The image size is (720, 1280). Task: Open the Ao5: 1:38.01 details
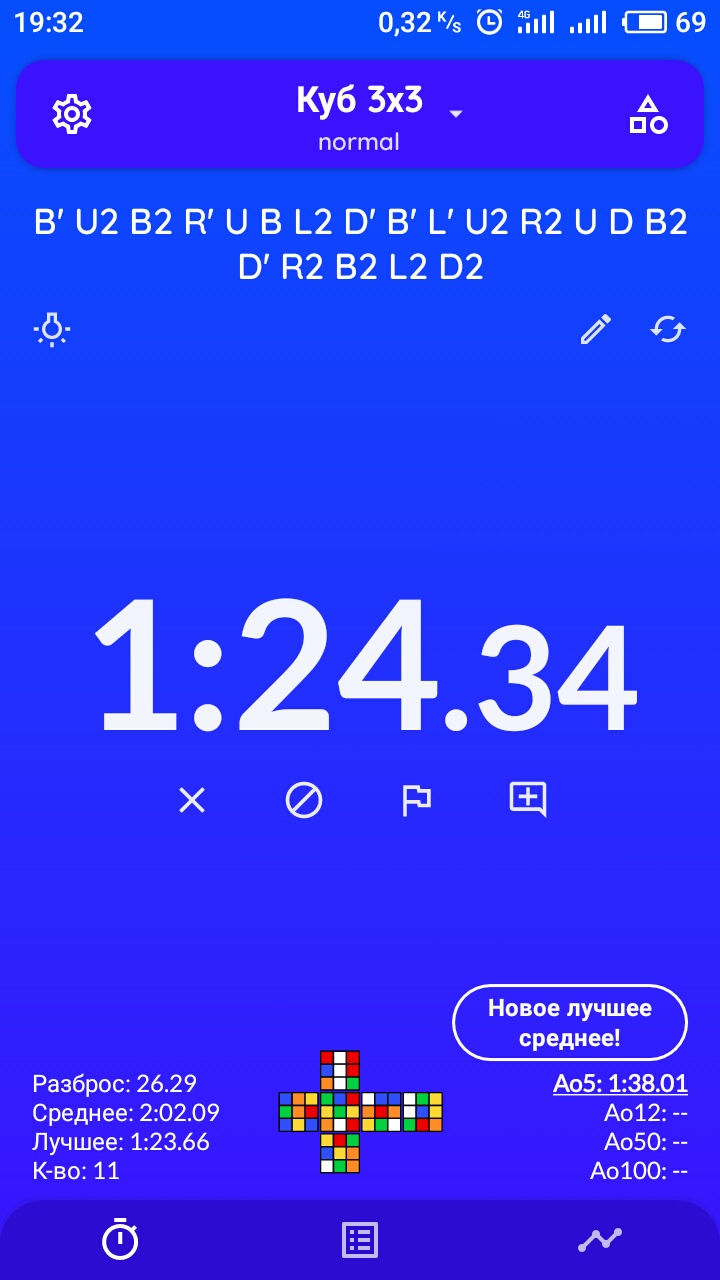620,1084
